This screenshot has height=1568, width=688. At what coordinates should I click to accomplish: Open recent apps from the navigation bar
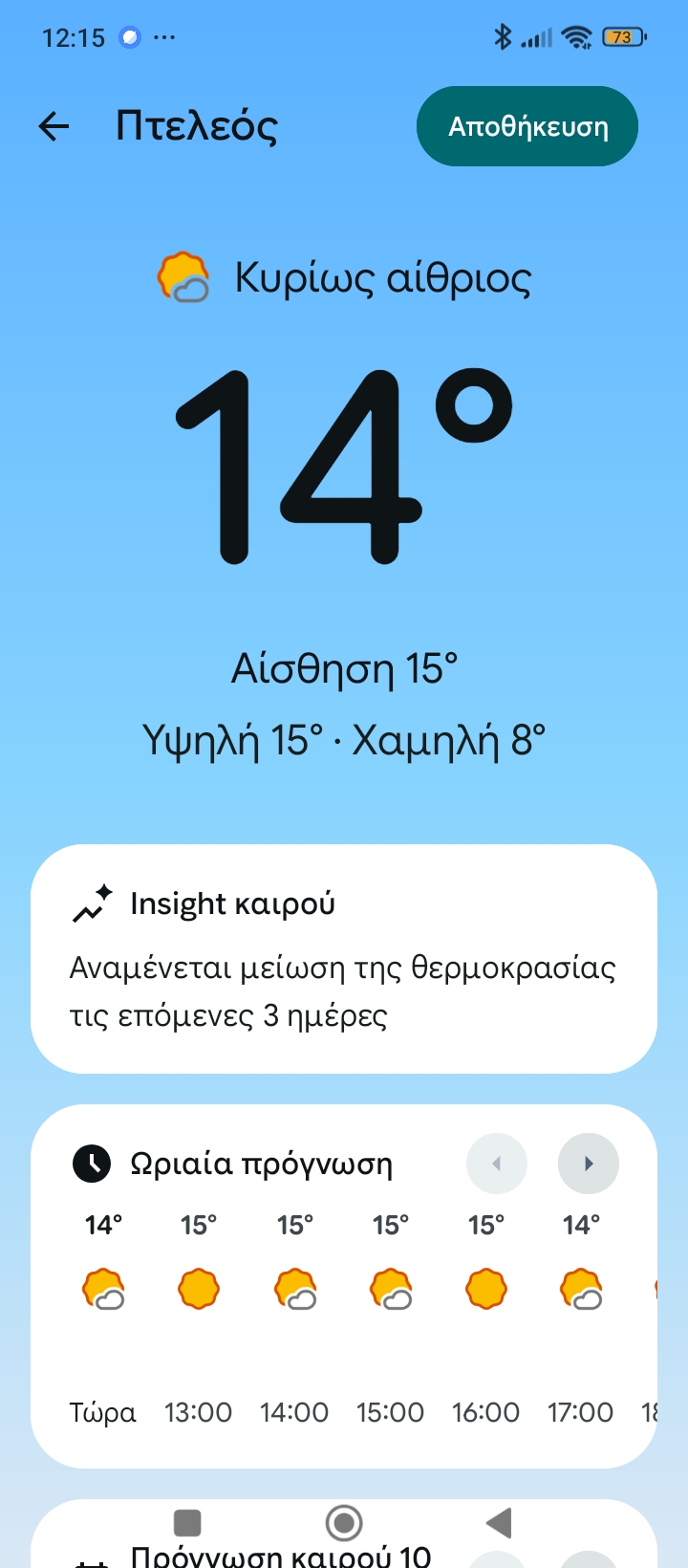(x=187, y=1522)
